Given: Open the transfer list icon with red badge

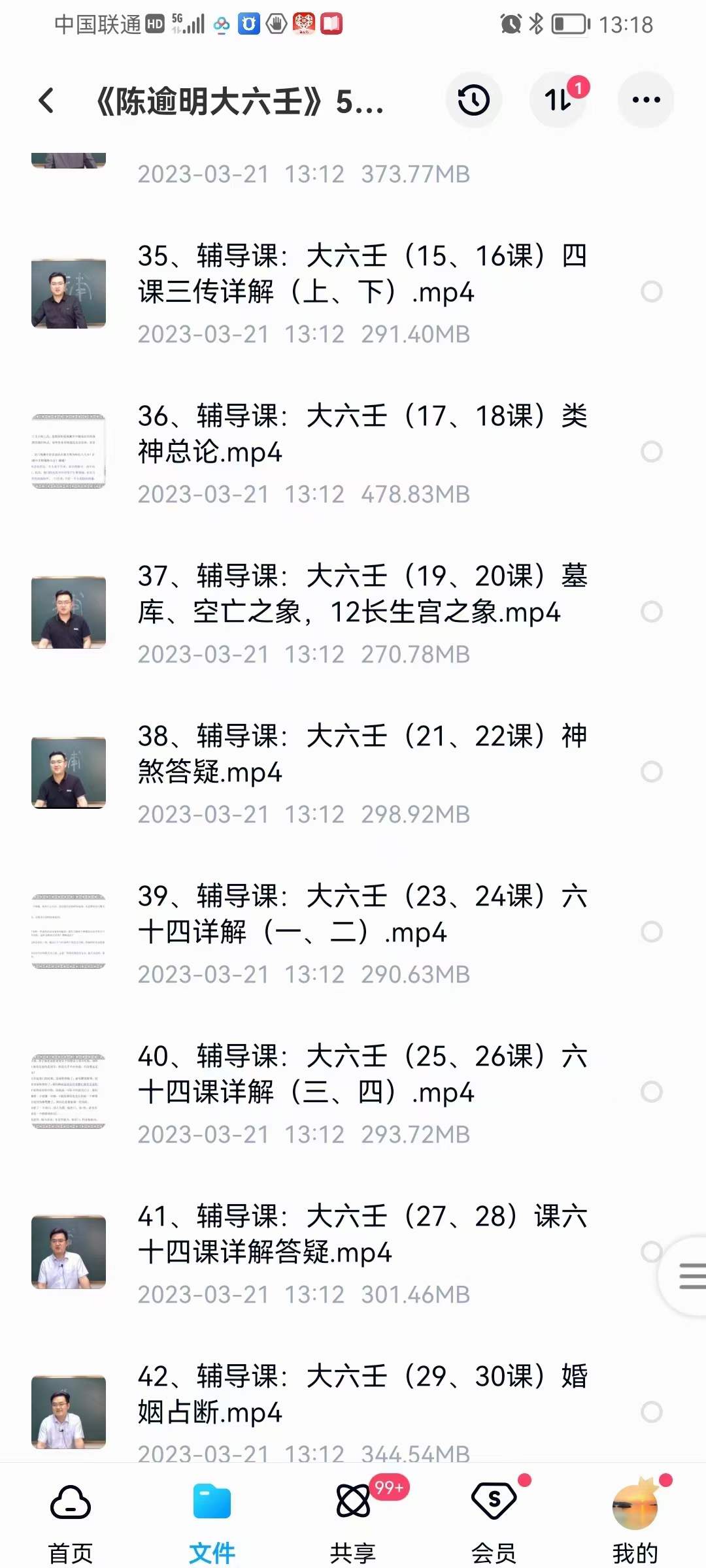Looking at the screenshot, I should pyautogui.click(x=559, y=99).
